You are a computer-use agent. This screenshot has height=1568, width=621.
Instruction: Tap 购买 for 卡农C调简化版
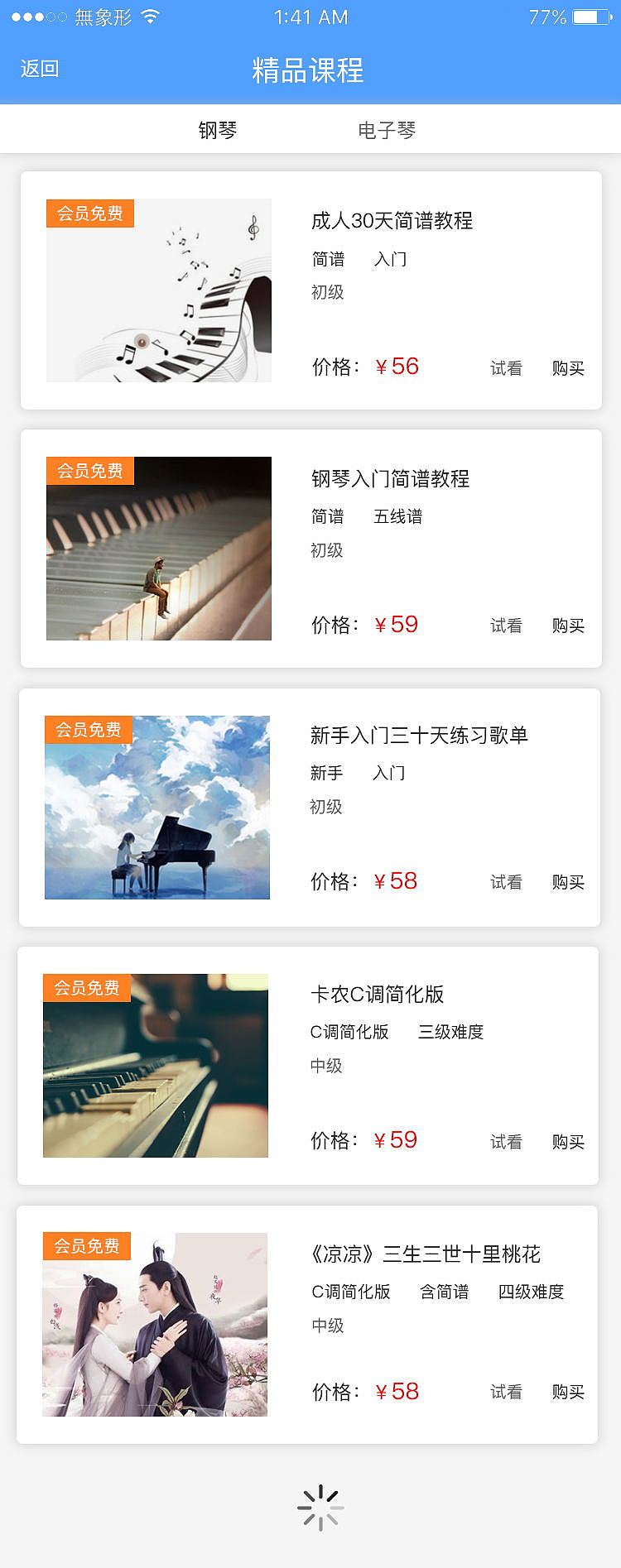click(568, 1142)
